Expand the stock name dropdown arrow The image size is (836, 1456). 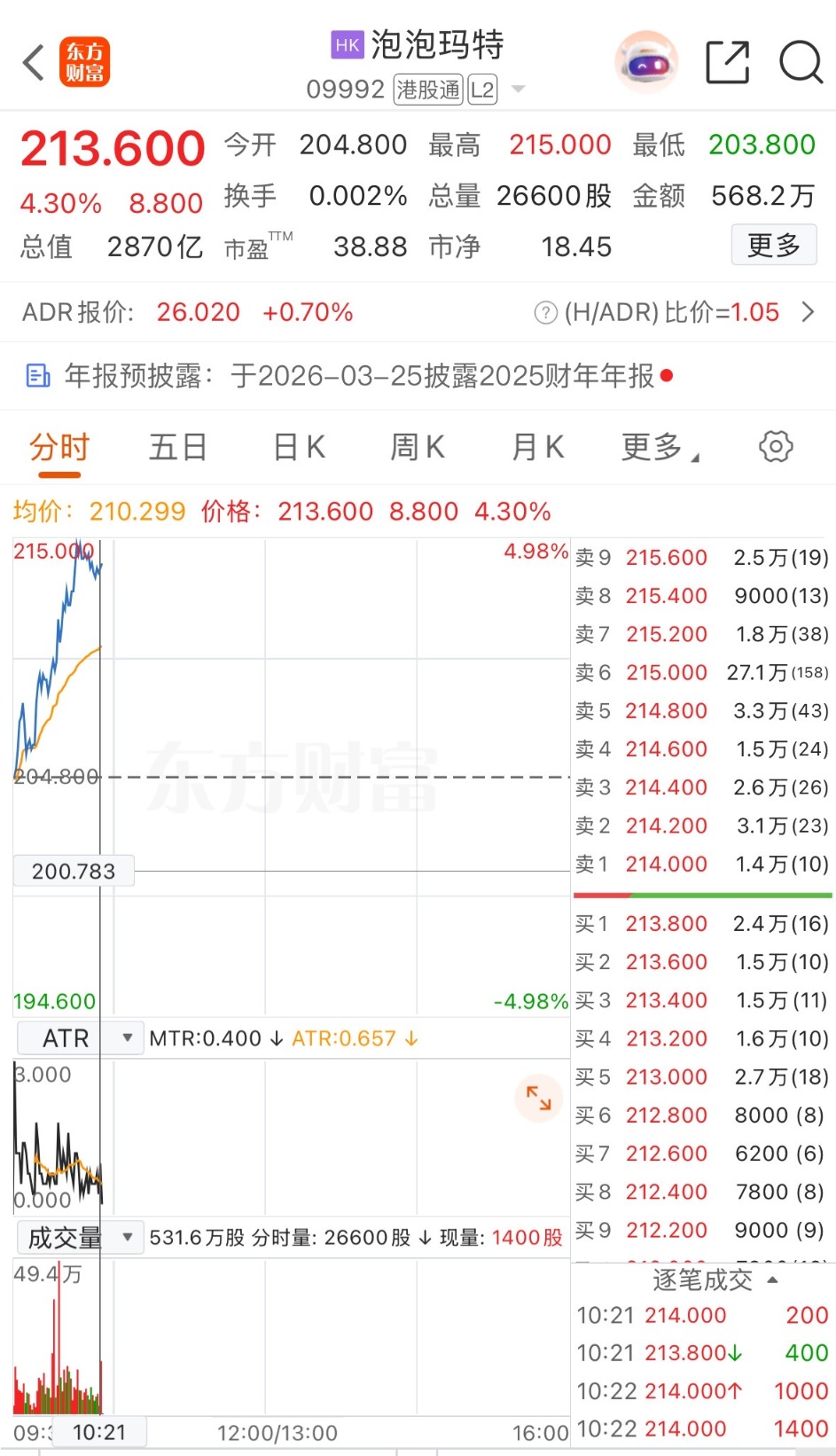519,90
